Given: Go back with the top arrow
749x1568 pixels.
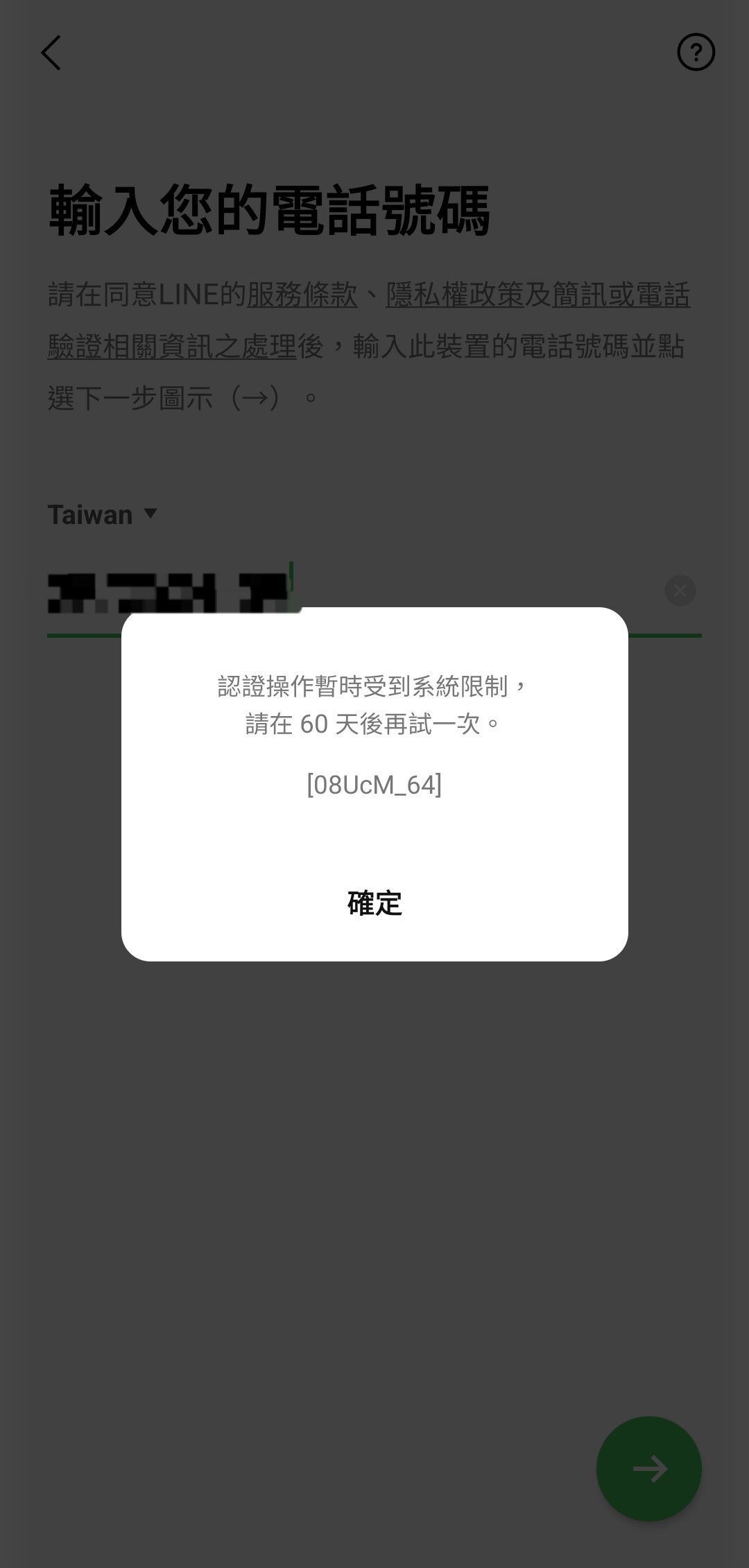Looking at the screenshot, I should [x=51, y=53].
